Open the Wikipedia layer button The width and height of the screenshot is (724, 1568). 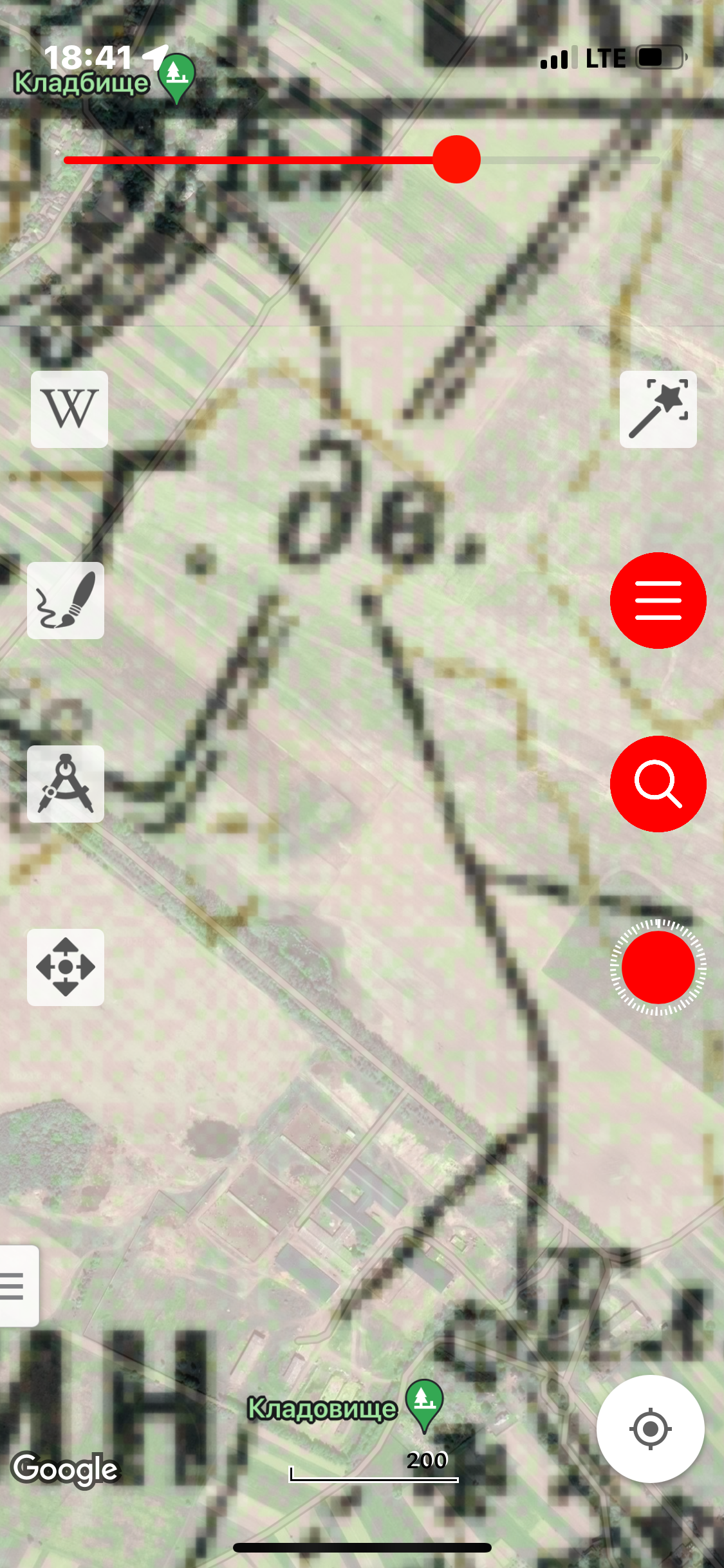point(70,409)
